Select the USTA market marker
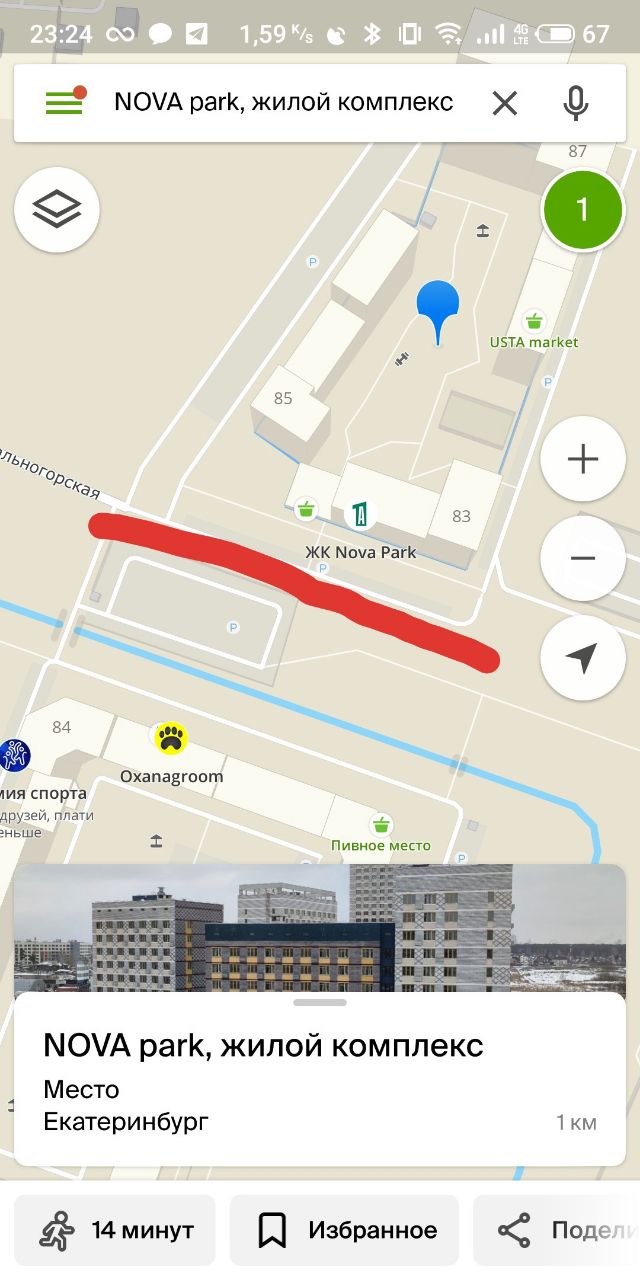Viewport: 640px width, 1280px height. pyautogui.click(x=535, y=321)
